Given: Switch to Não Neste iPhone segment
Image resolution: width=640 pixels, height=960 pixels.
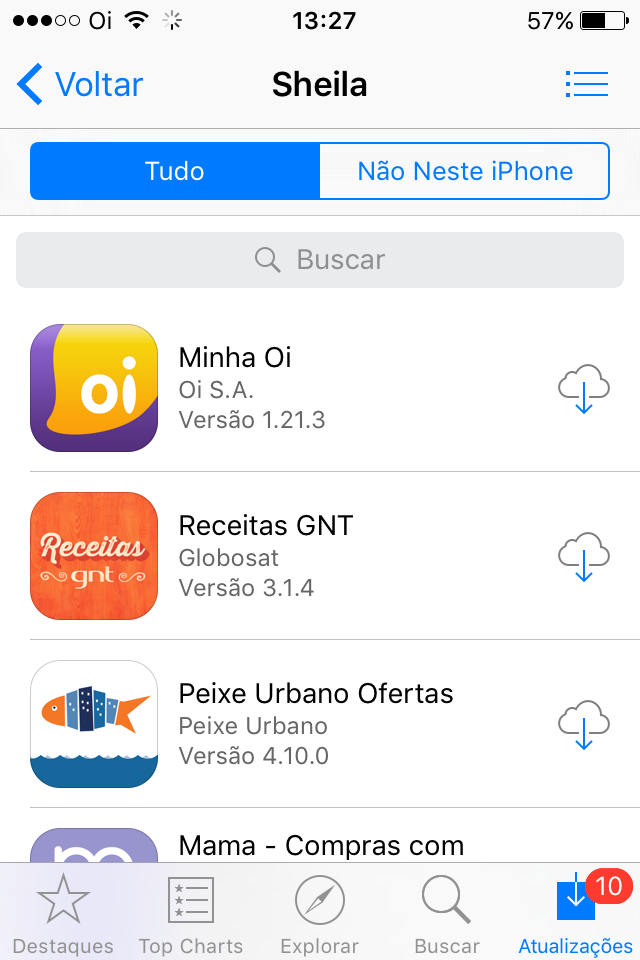Looking at the screenshot, I should tap(465, 171).
